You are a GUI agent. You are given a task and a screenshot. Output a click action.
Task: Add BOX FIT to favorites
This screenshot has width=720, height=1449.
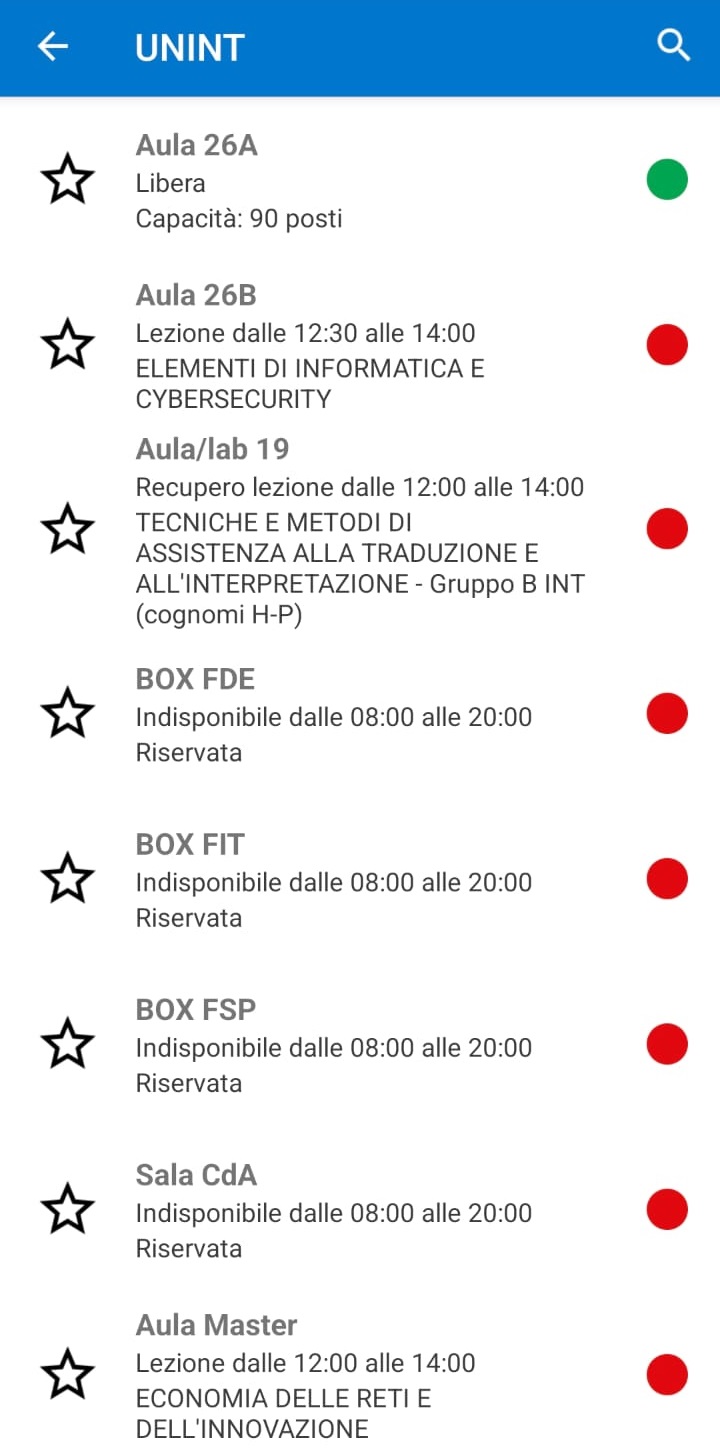click(67, 879)
